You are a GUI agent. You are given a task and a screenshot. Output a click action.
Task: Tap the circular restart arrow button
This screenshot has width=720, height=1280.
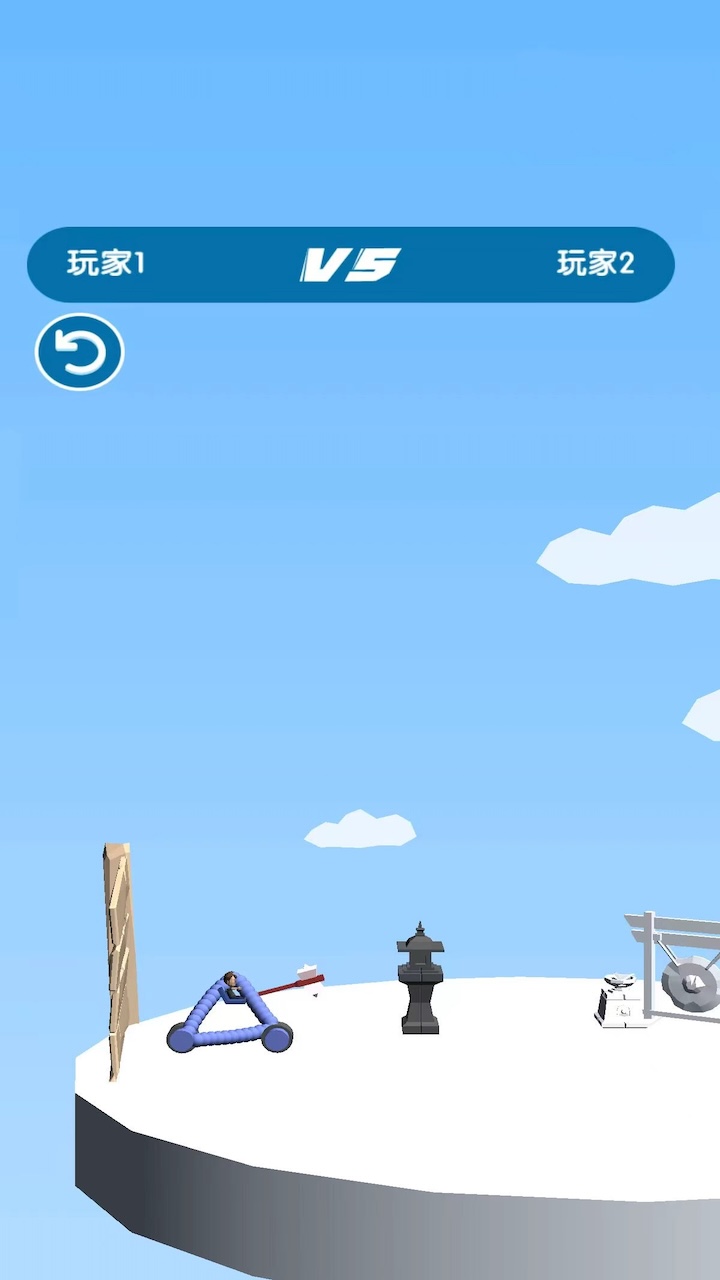79,352
